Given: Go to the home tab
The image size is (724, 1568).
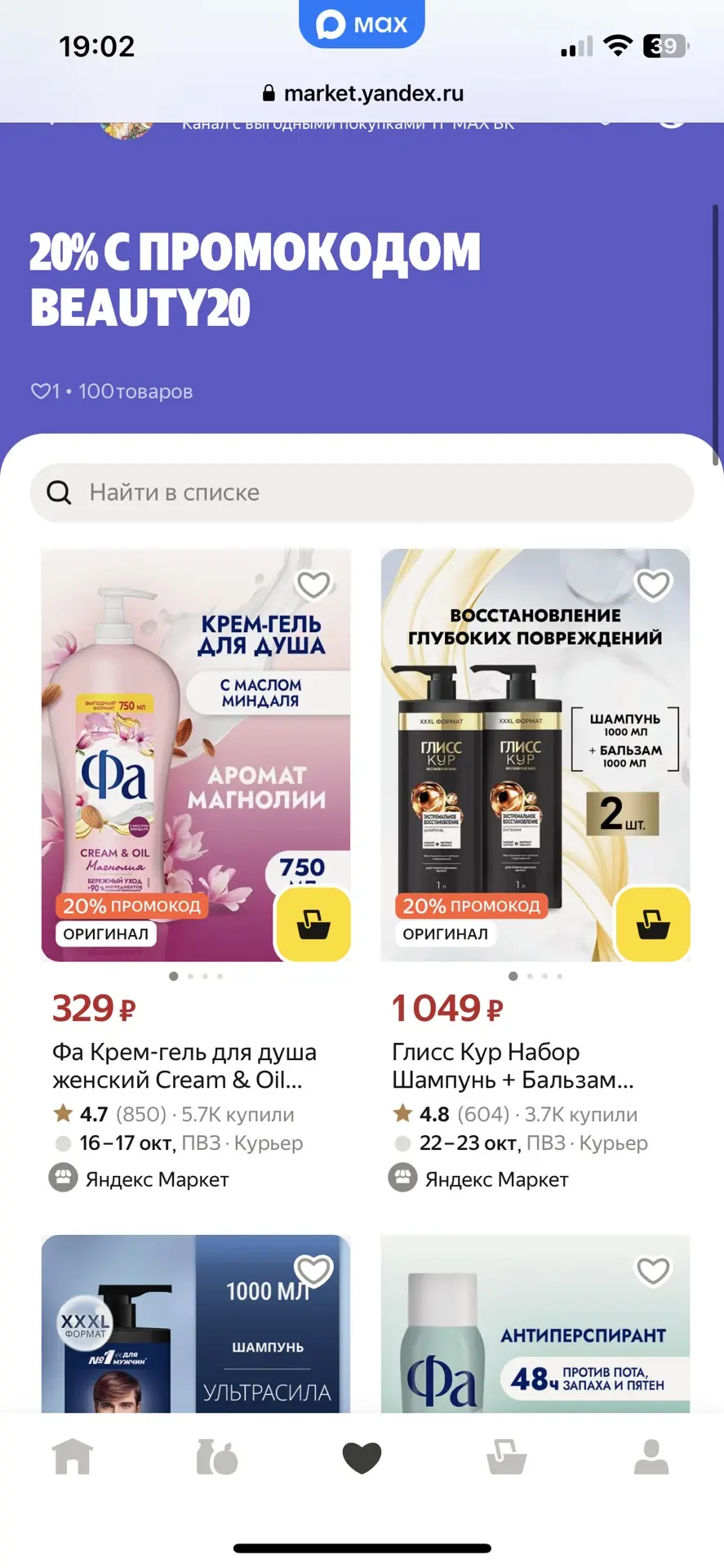Looking at the screenshot, I should click(73, 1457).
